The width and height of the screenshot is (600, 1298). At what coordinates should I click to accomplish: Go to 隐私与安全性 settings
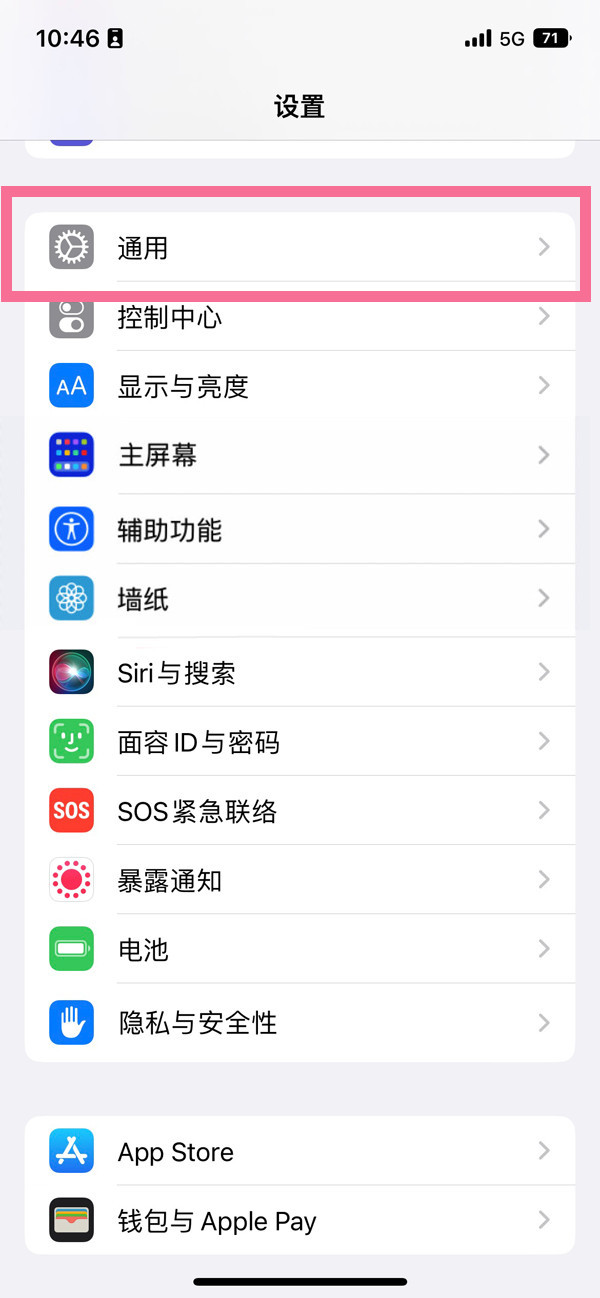300,1022
